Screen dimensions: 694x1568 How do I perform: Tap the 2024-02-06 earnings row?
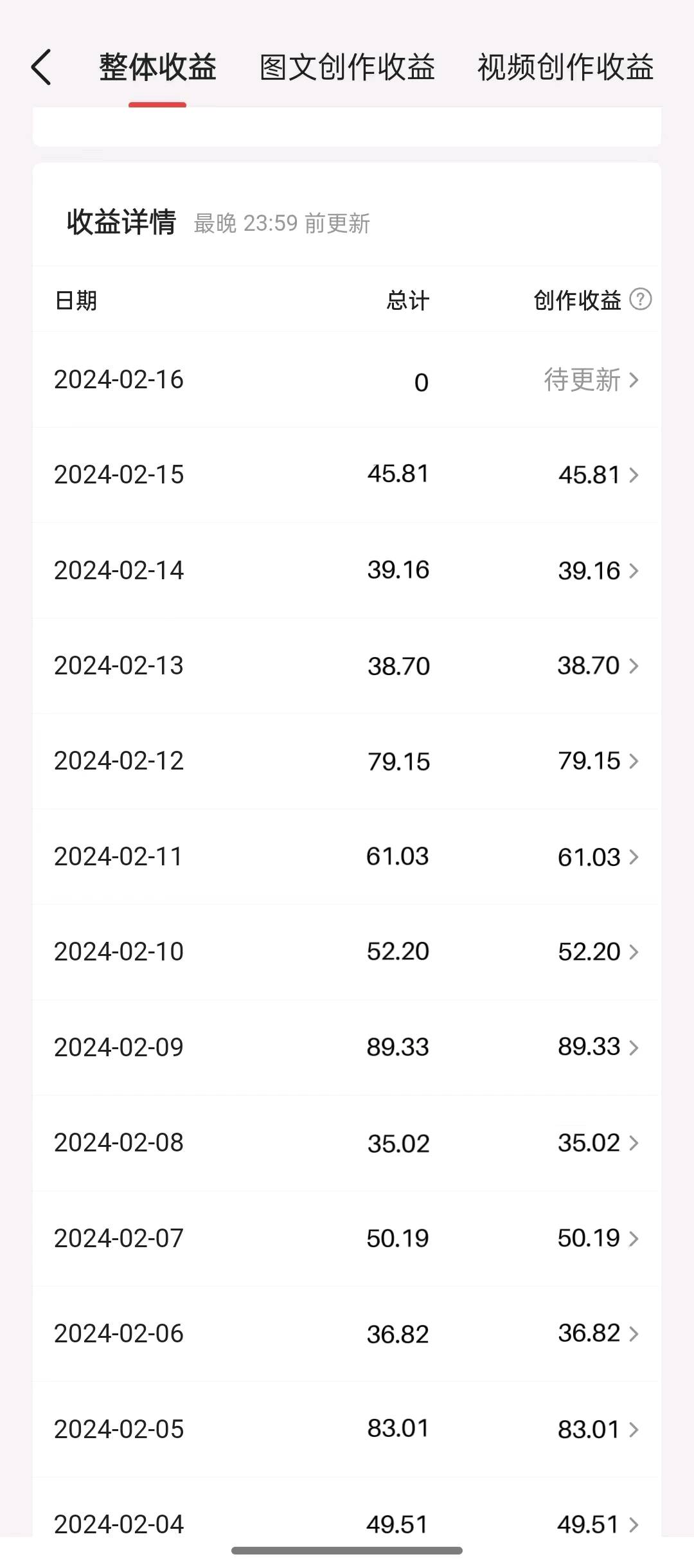[347, 1334]
